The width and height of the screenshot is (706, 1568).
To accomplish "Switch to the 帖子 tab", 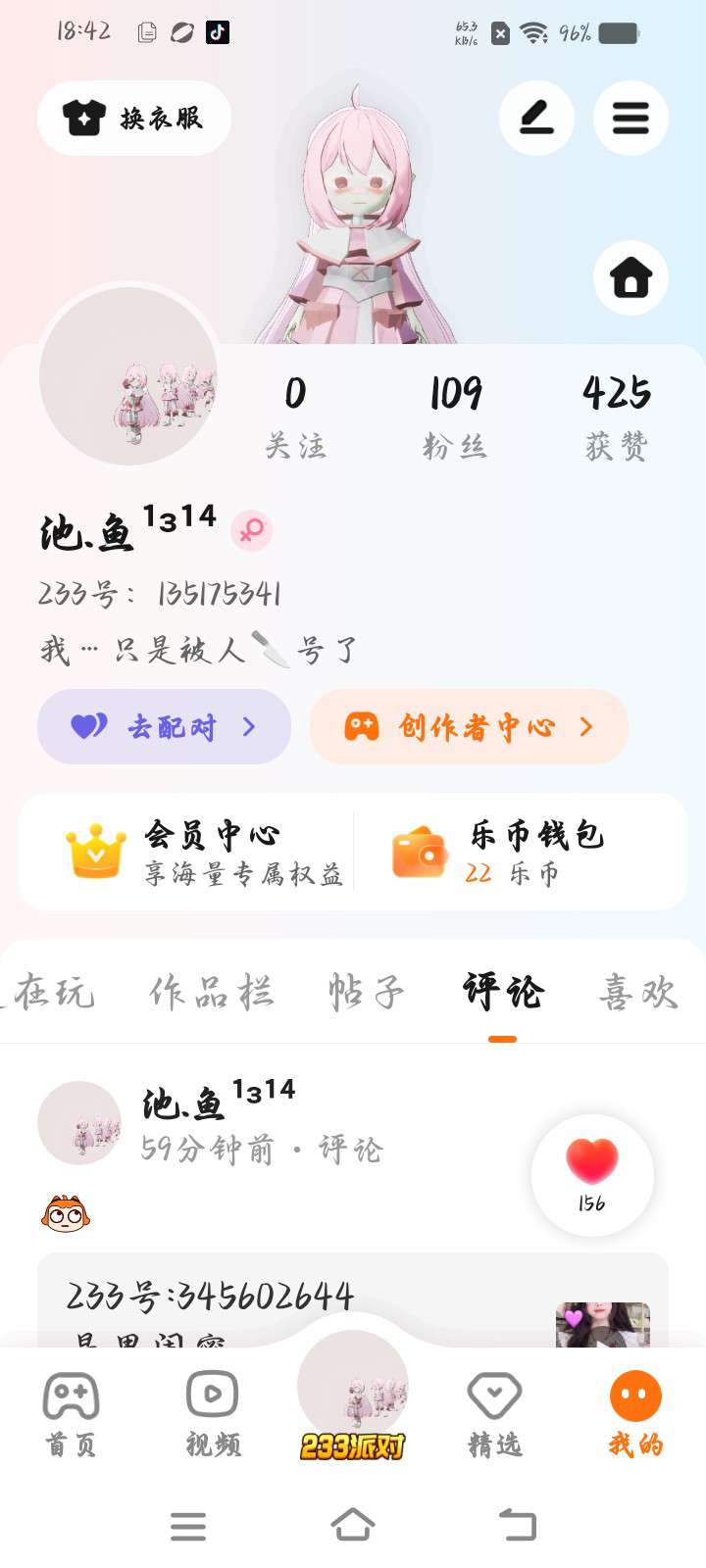I will (366, 993).
